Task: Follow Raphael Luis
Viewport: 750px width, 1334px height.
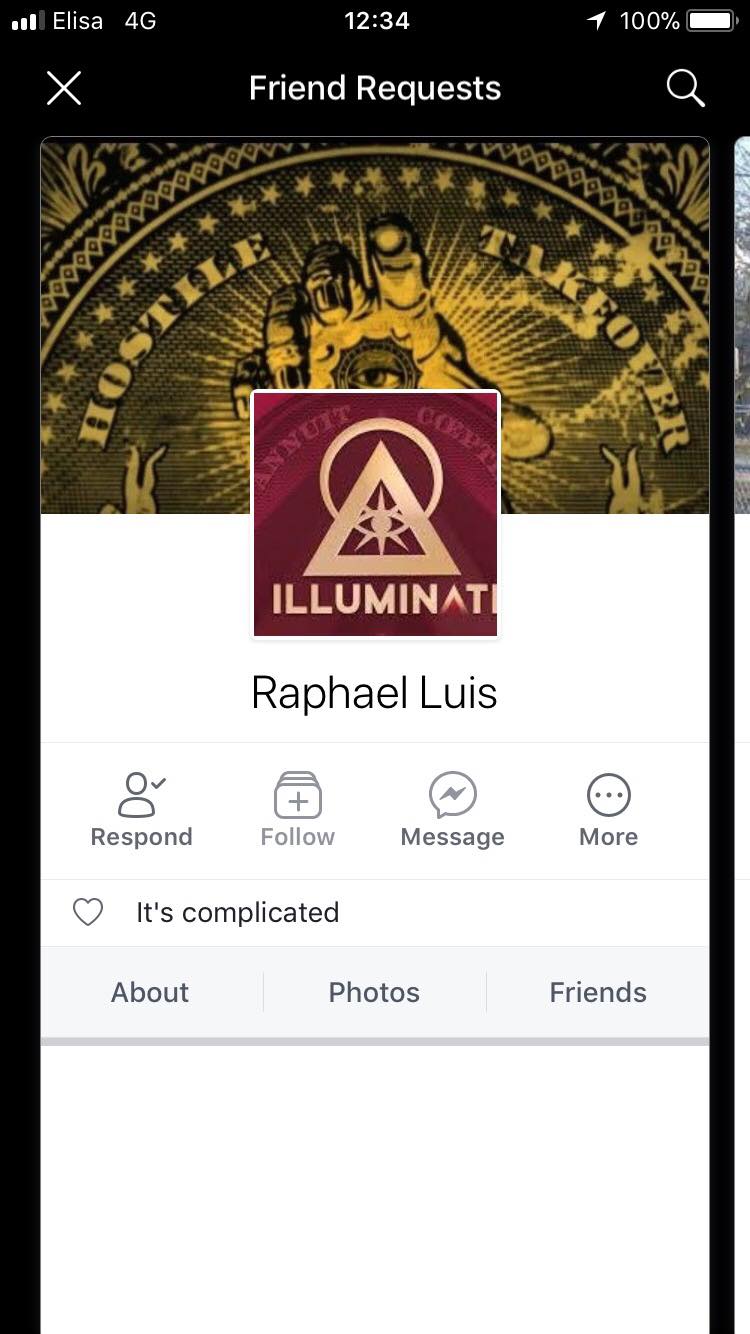Action: (x=298, y=811)
